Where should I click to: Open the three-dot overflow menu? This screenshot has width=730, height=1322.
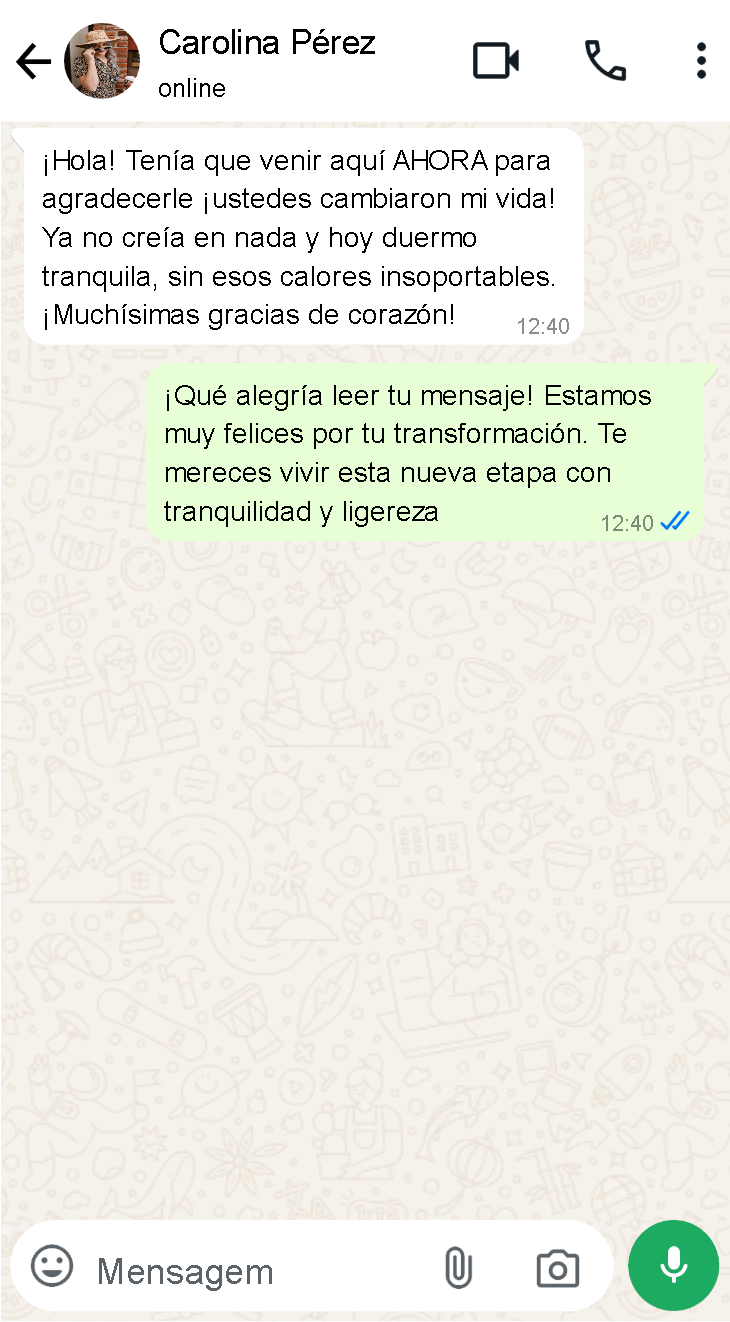click(x=701, y=61)
